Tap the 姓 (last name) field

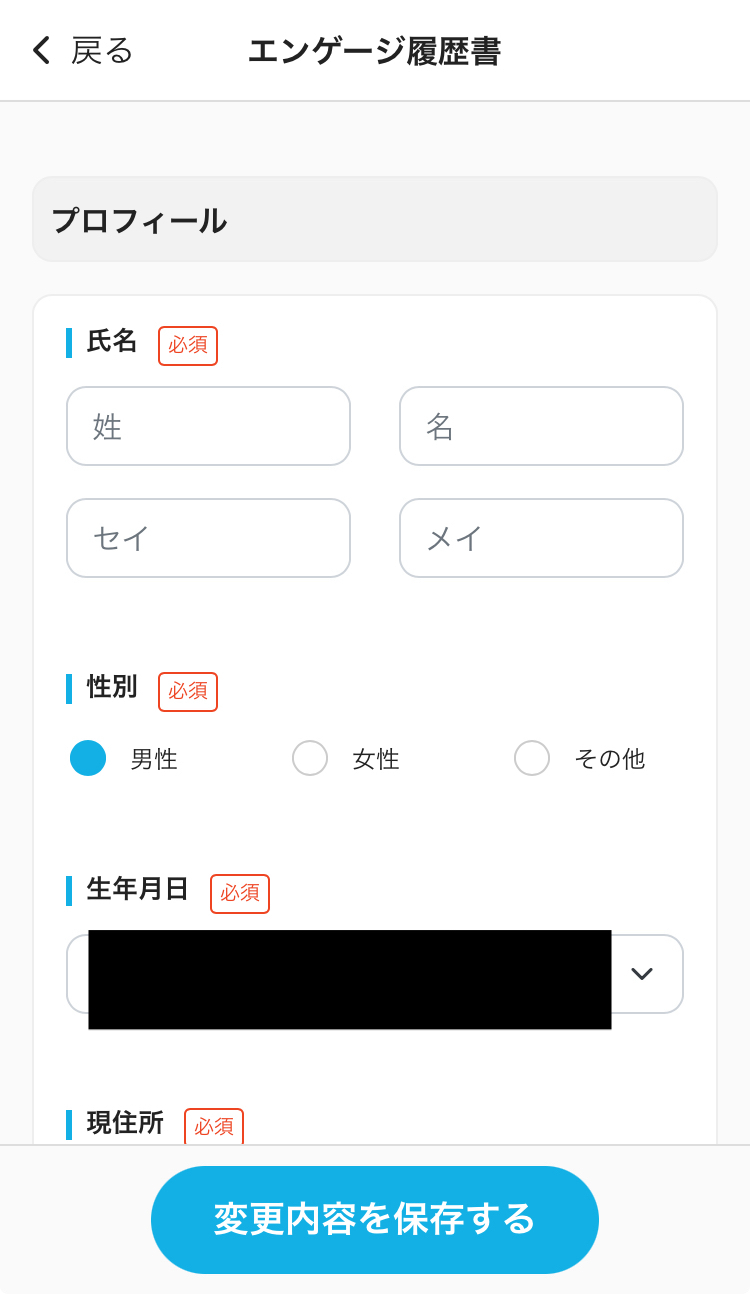[208, 426]
